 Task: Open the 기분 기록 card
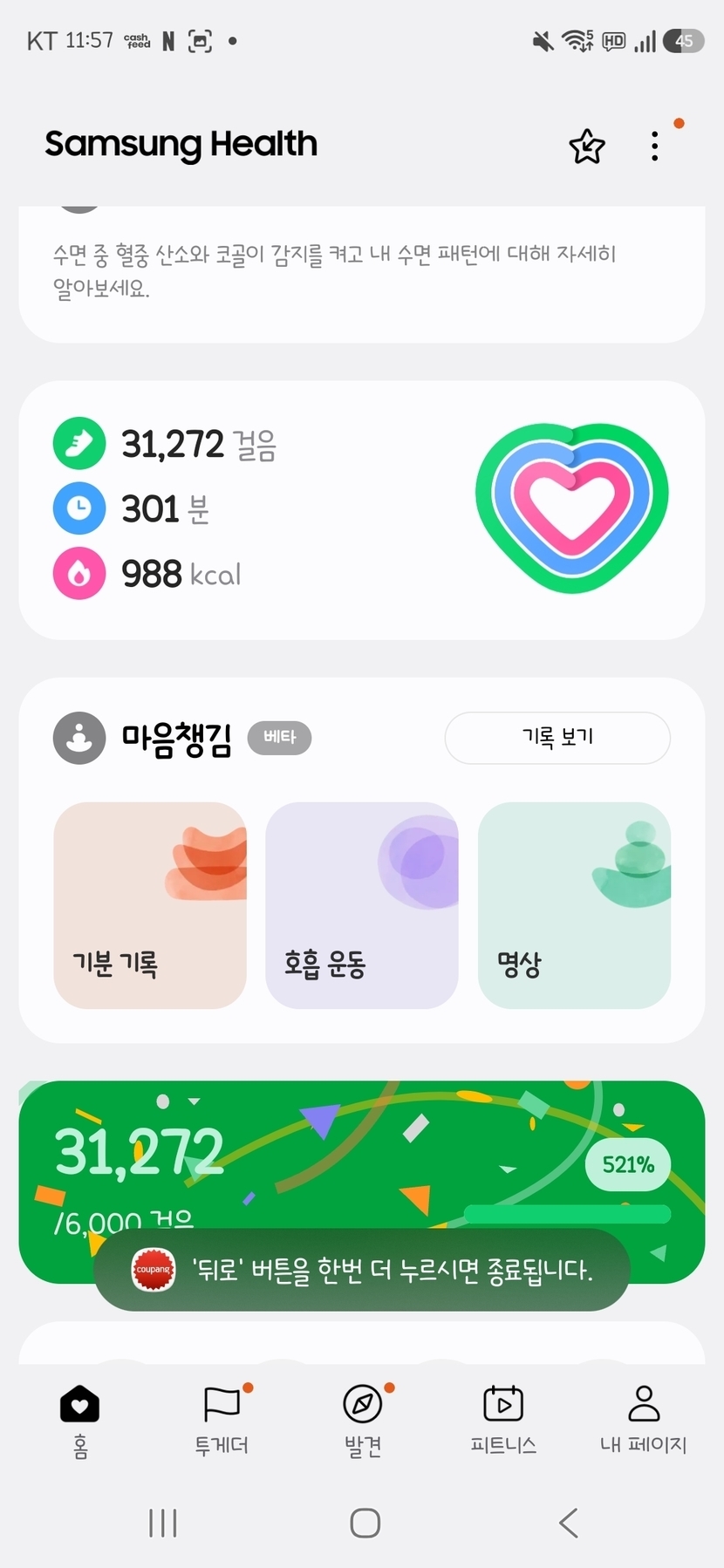click(x=150, y=905)
